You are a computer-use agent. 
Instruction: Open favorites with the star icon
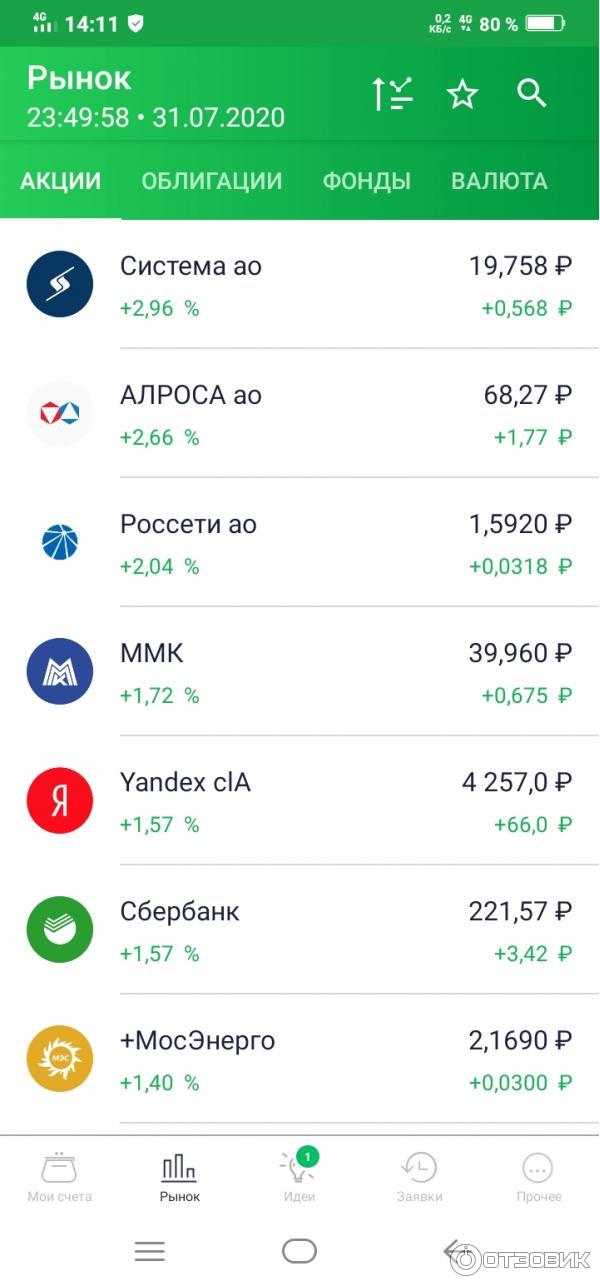coord(462,94)
